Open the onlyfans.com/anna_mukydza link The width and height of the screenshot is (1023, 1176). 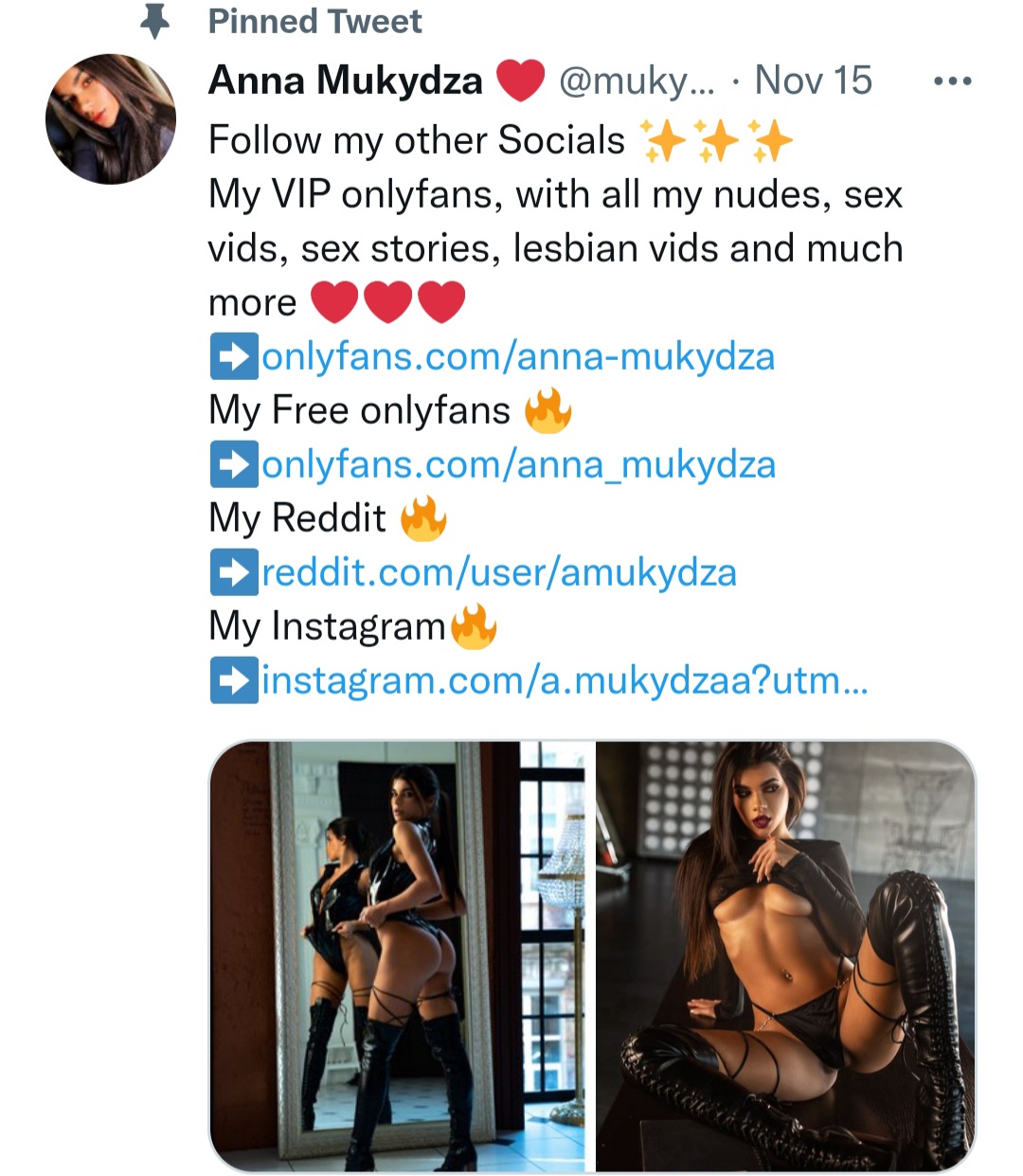pyautogui.click(x=517, y=465)
